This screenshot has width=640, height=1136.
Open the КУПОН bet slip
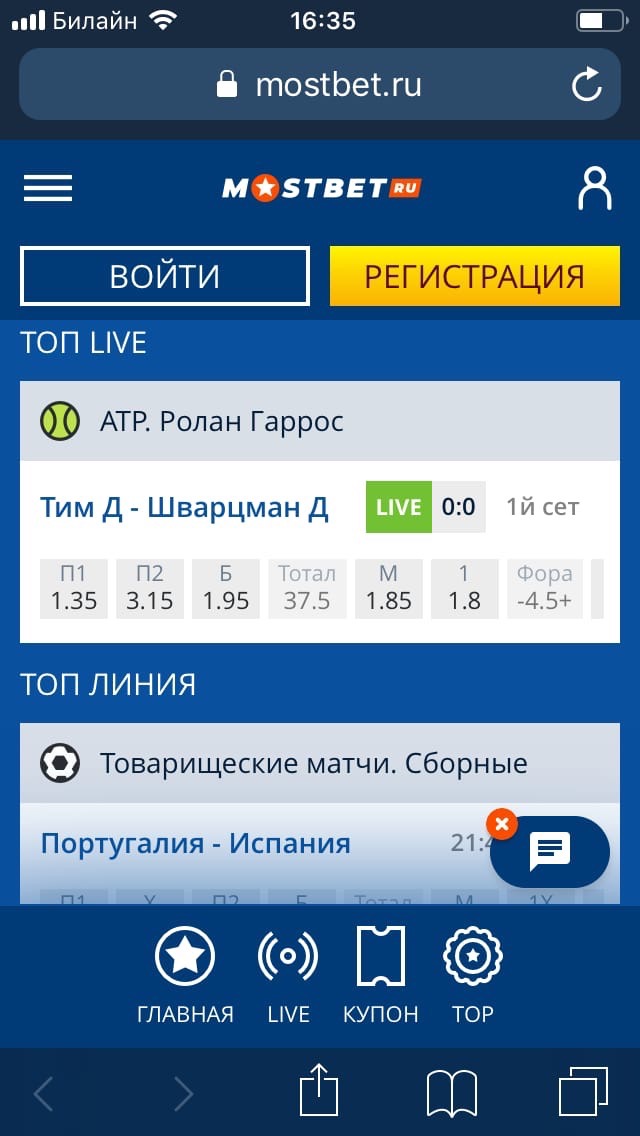tap(380, 976)
